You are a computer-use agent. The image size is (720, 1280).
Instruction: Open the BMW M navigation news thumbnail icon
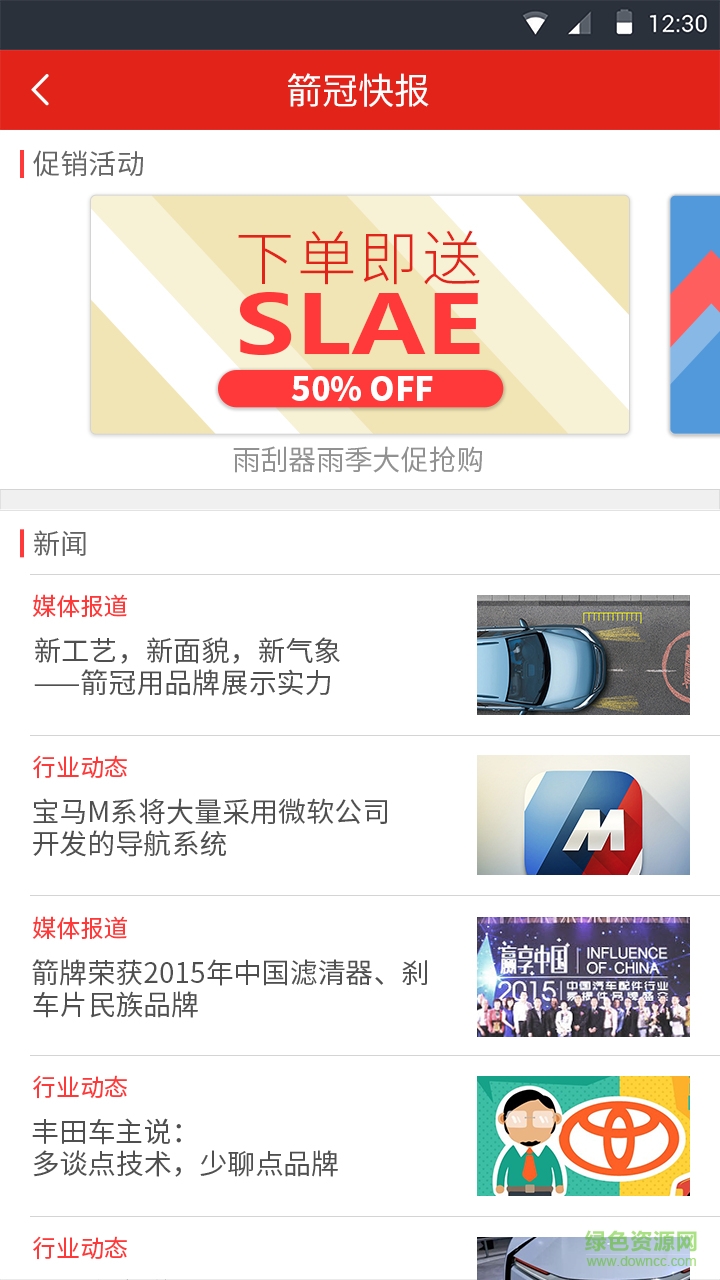click(x=583, y=815)
